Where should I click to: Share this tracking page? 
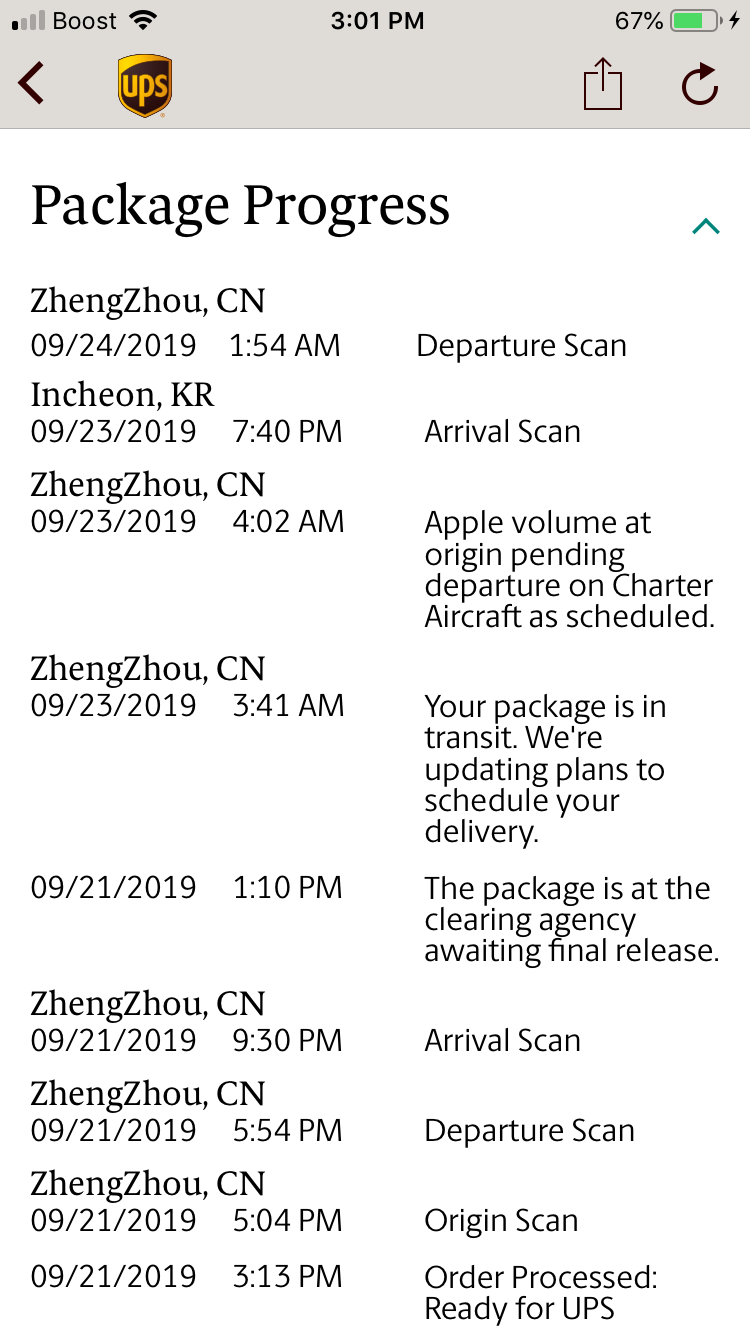point(603,83)
